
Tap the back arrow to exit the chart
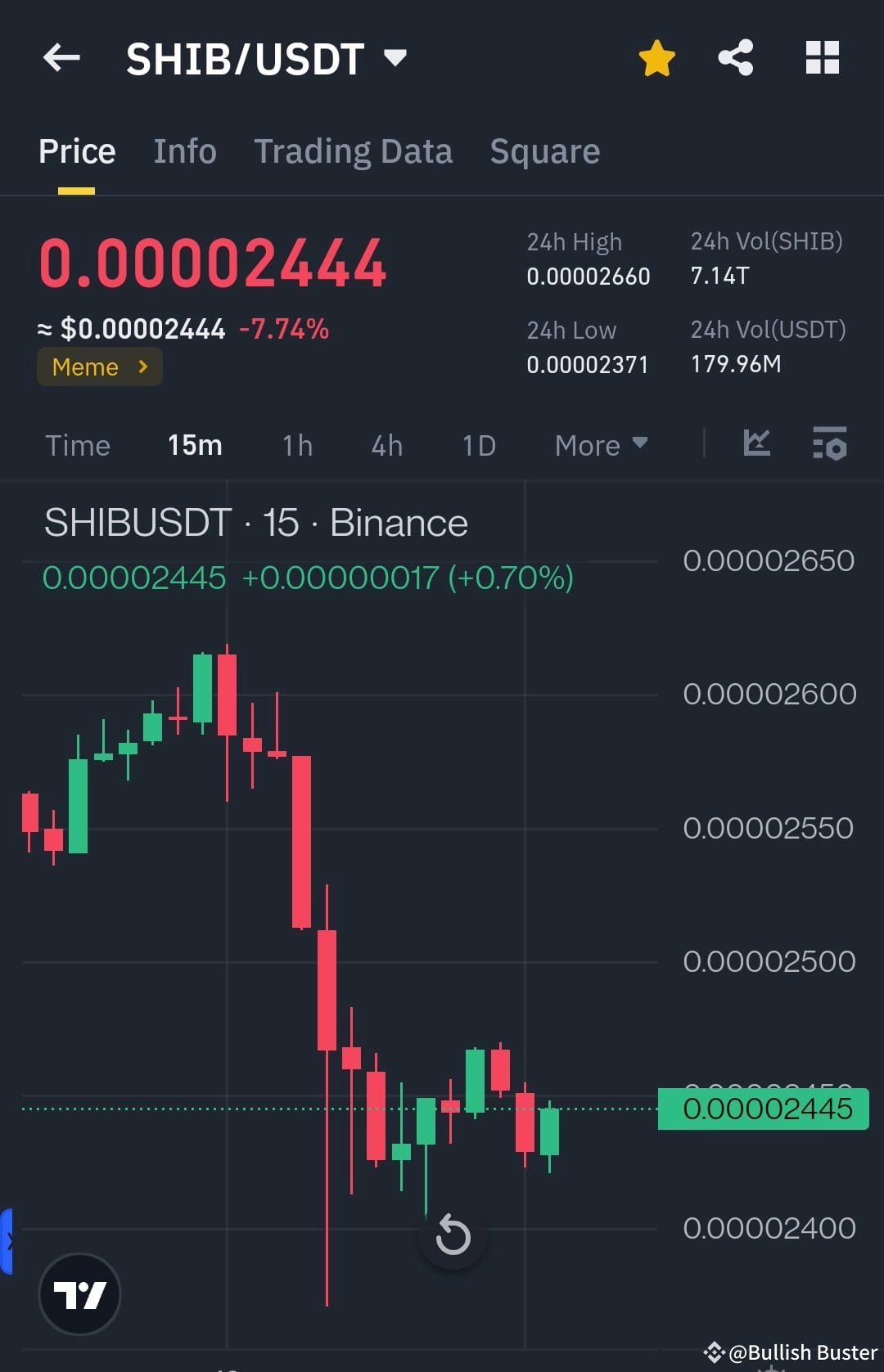pyautogui.click(x=61, y=57)
